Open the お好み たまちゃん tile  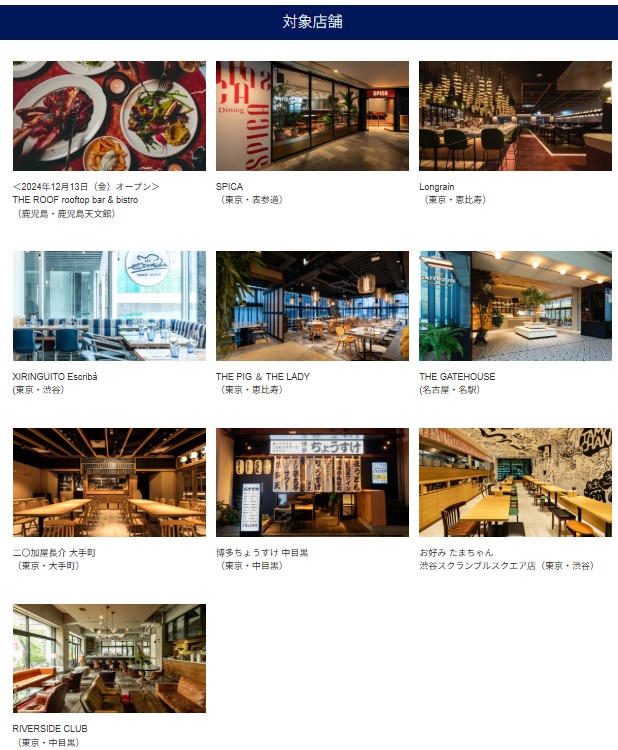pyautogui.click(x=515, y=483)
